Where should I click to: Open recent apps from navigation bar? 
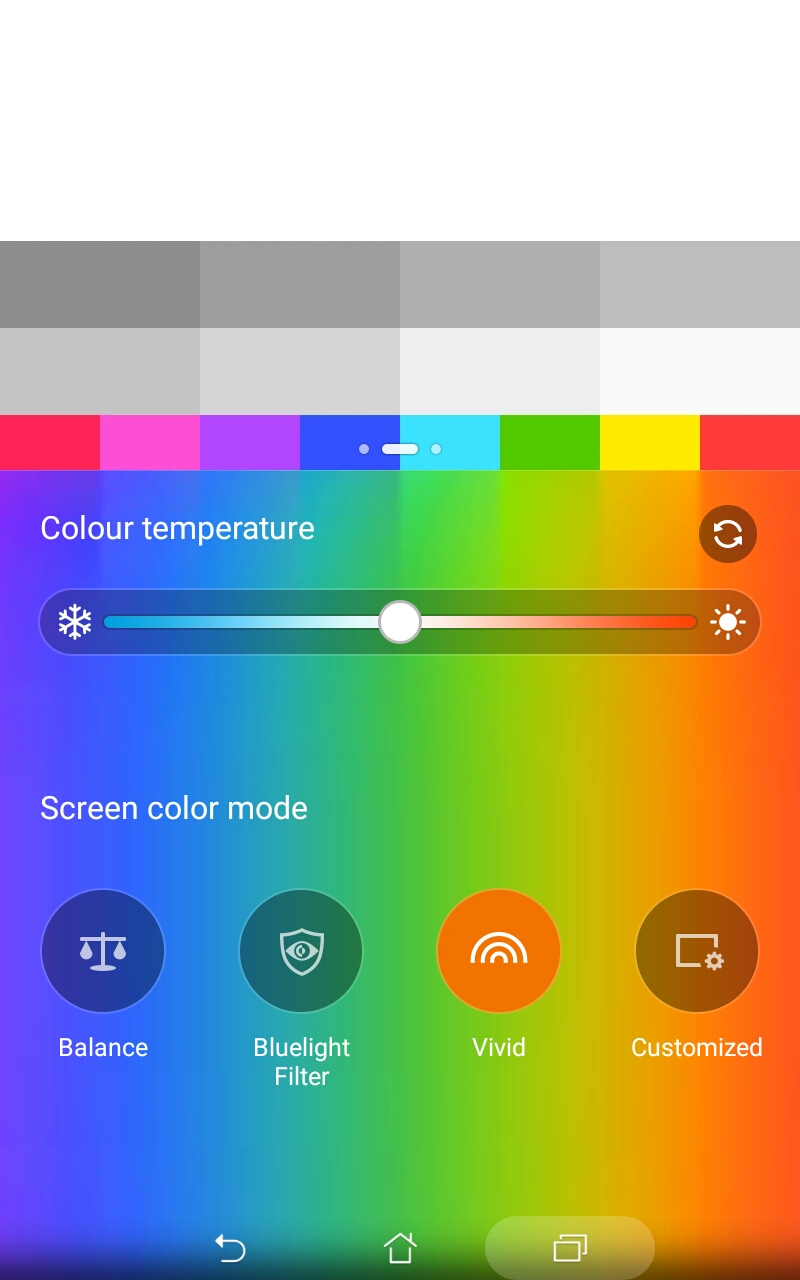coord(570,1248)
